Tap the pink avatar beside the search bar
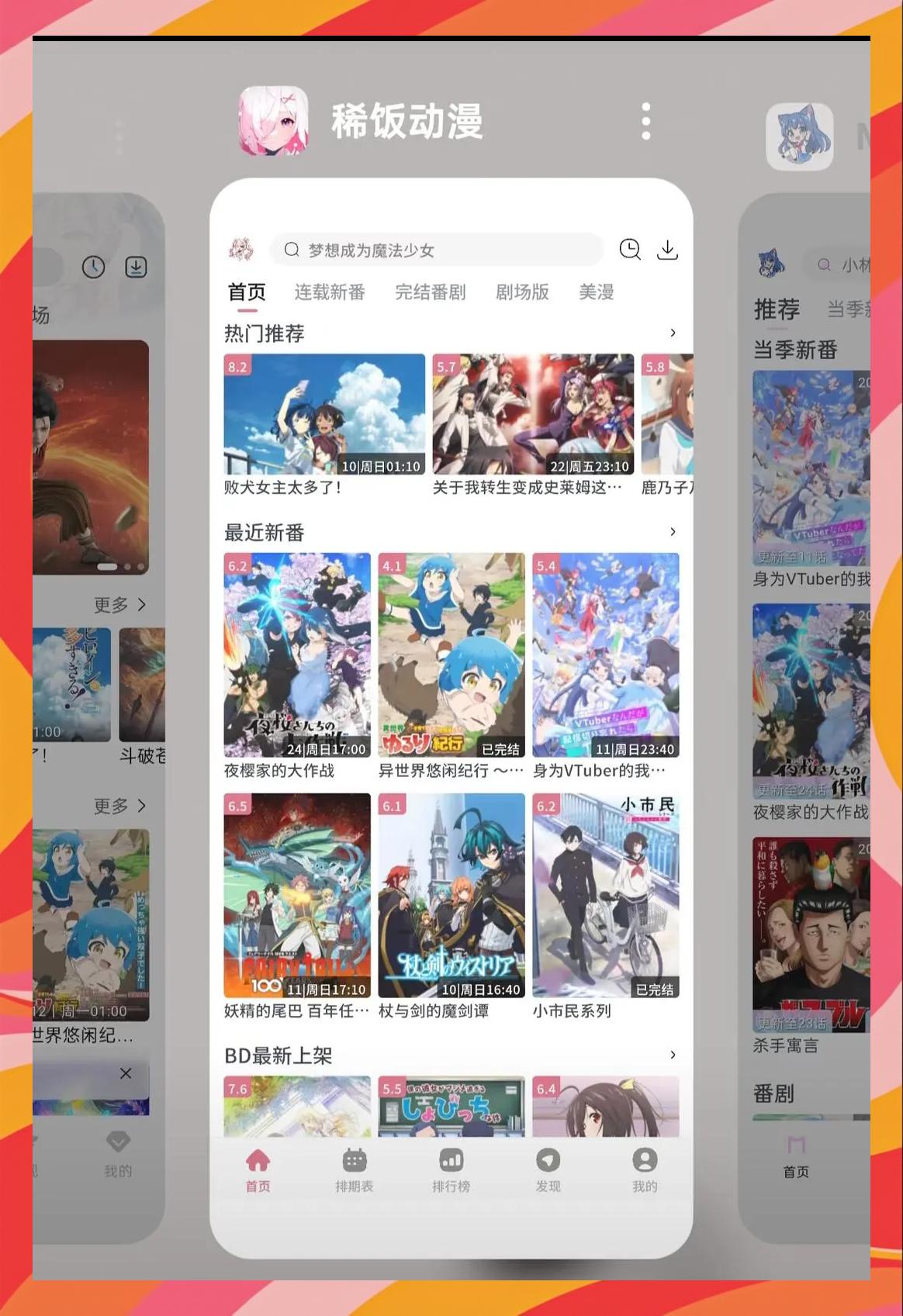This screenshot has height=1316, width=903. point(240,250)
